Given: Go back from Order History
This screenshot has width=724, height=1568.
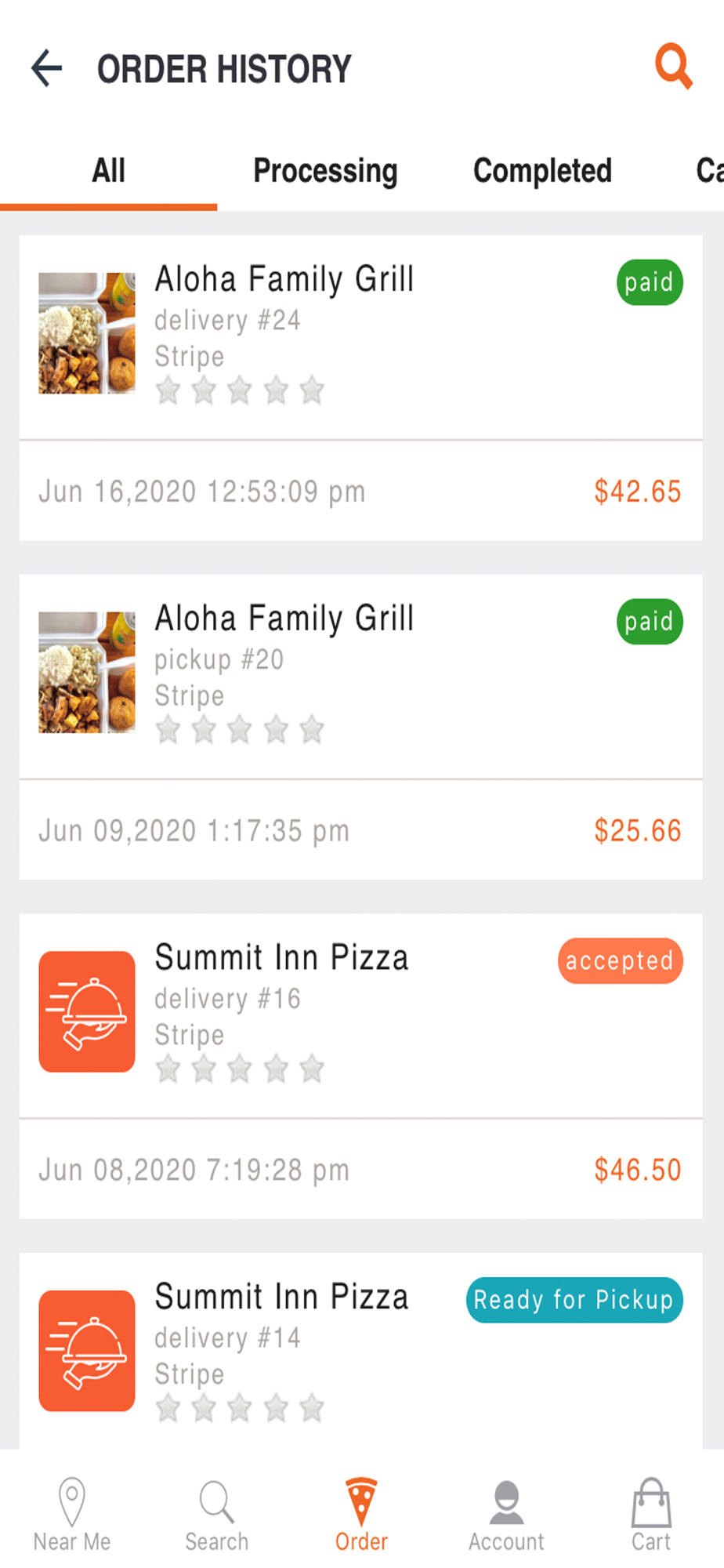Looking at the screenshot, I should 47,68.
